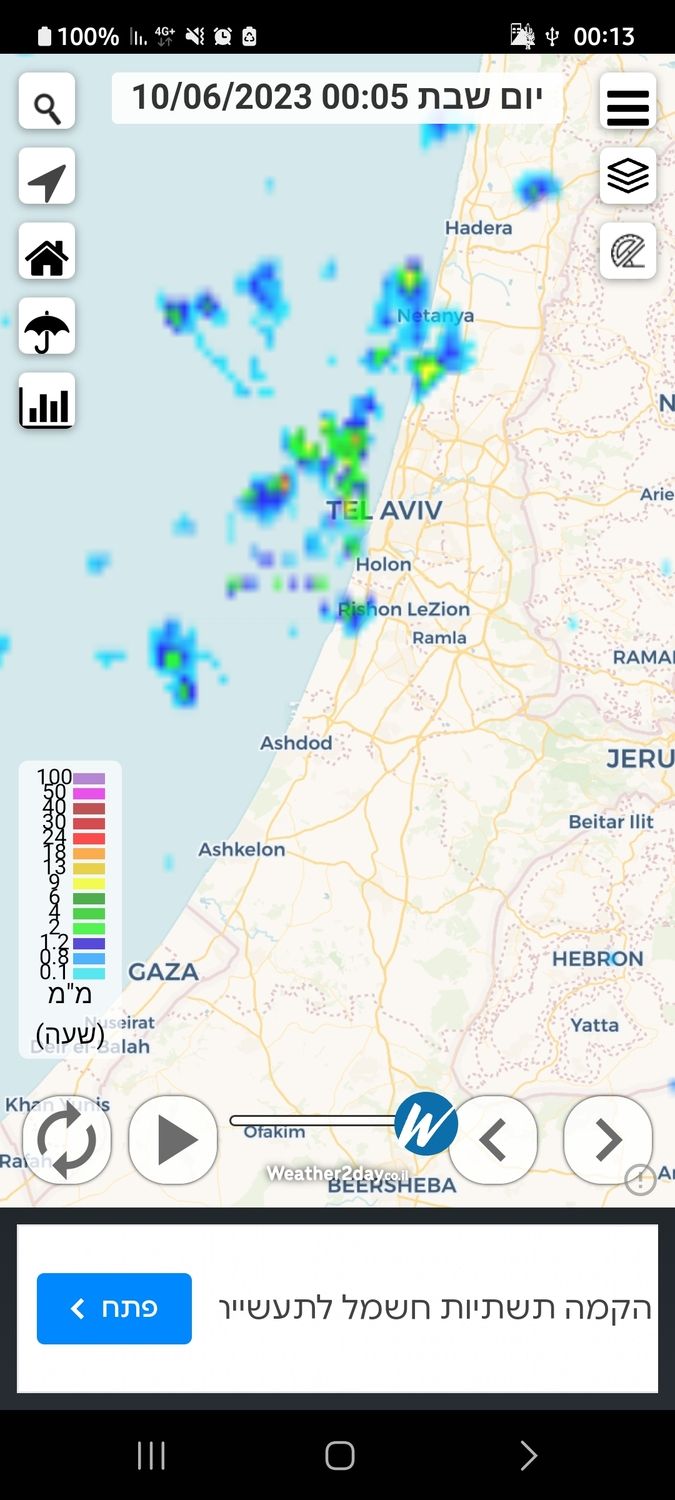The height and width of the screenshot is (1500, 675).
Task: Go to the system home button
Action: [339, 1456]
